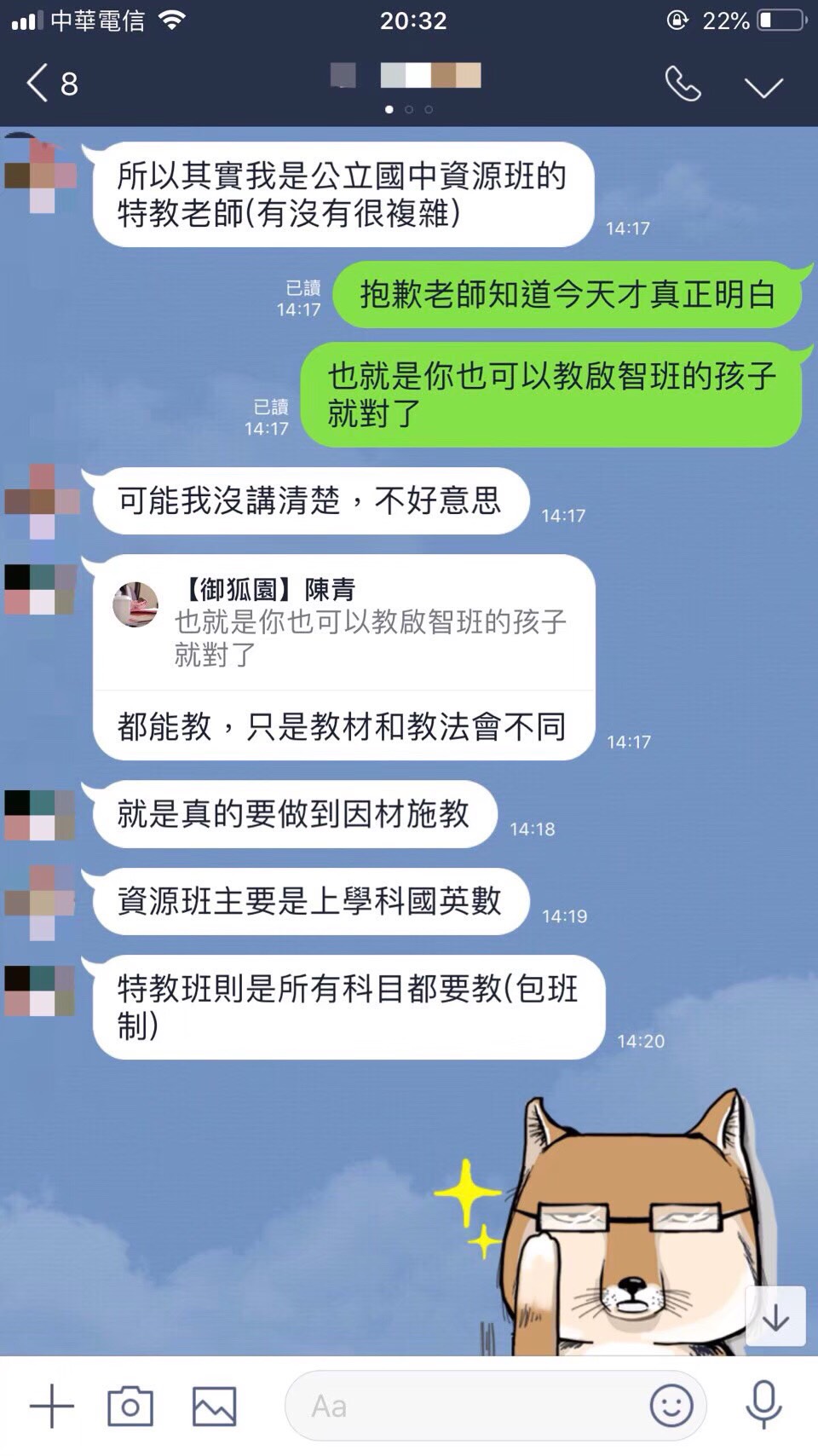This screenshot has height=1456, width=818.
Task: Tap sender avatar beside 就是真的要做到因材施教
Action: [41, 815]
